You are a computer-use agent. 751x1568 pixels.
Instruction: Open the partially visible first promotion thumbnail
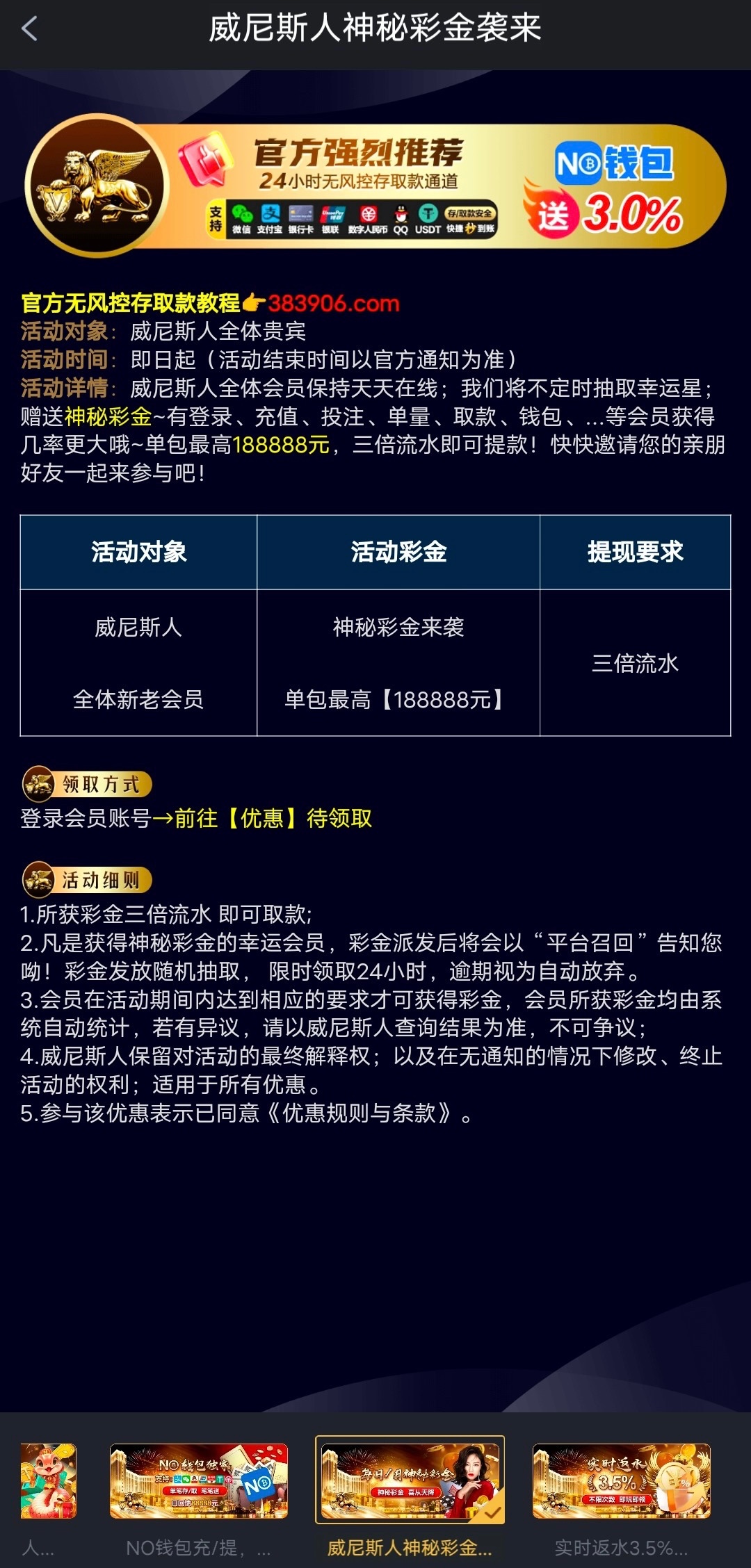pos(47,1480)
